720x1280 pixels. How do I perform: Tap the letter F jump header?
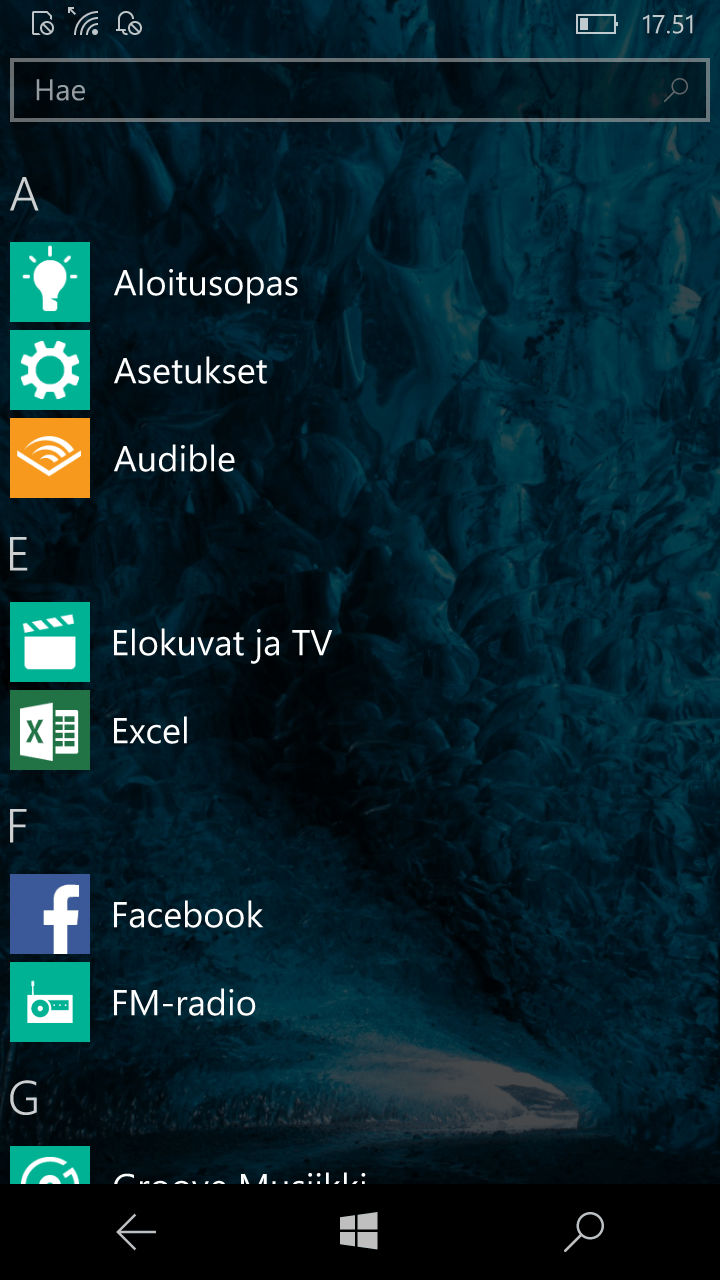click(x=17, y=826)
